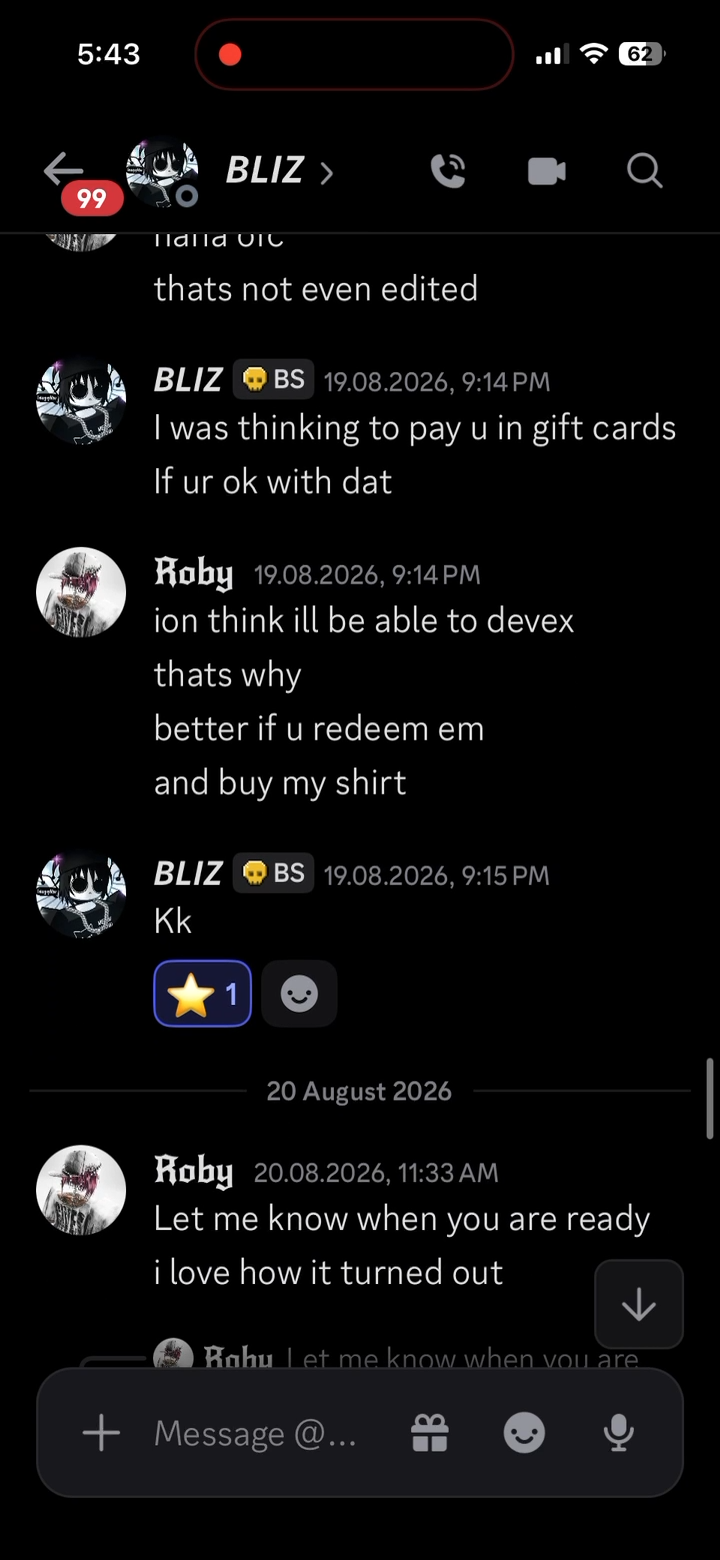Start a voice call with BLIZ
The image size is (720, 1560).
[448, 171]
